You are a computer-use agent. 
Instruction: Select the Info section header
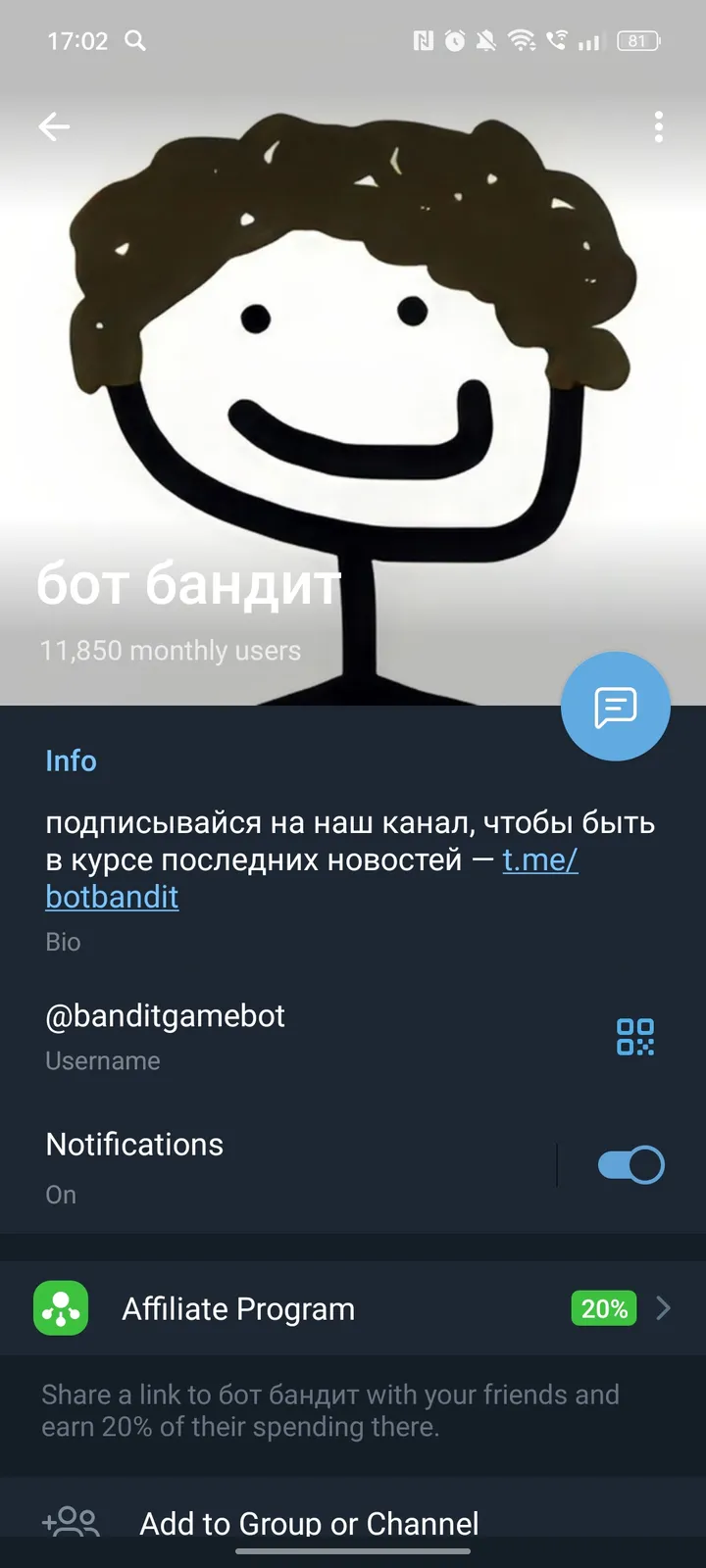(71, 760)
